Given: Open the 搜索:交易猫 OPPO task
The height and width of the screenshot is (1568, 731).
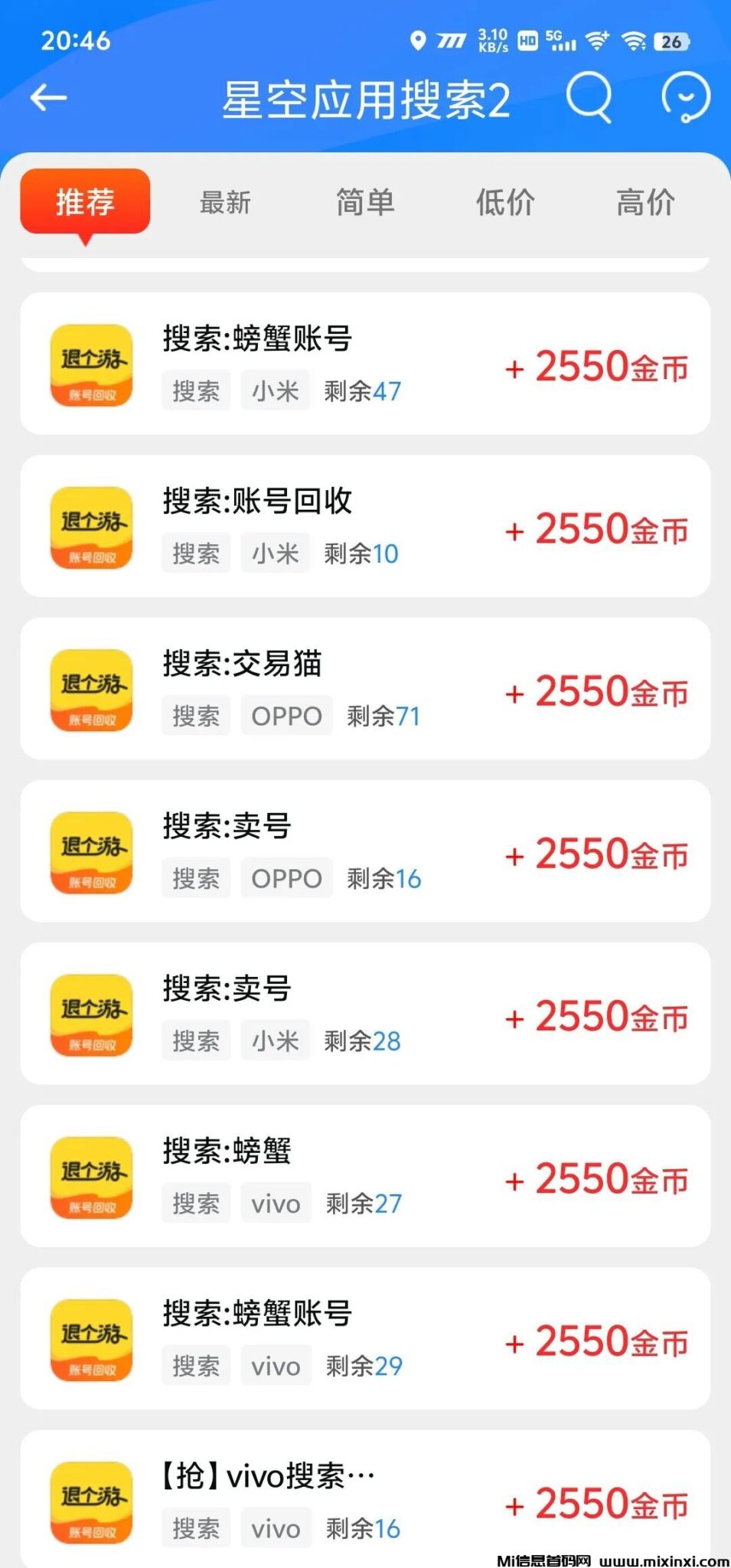Looking at the screenshot, I should (x=365, y=688).
